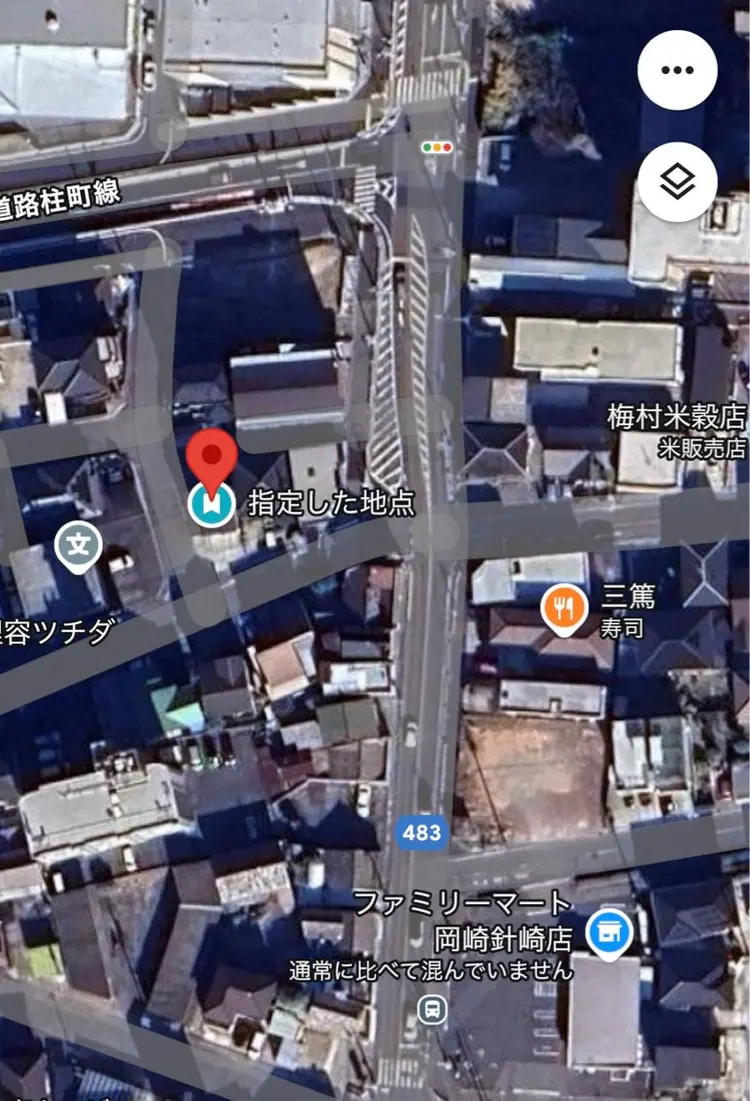Viewport: 750px width, 1101px height.
Task: Select the ファミリーマート岡崎針崎店 label
Action: click(466, 918)
